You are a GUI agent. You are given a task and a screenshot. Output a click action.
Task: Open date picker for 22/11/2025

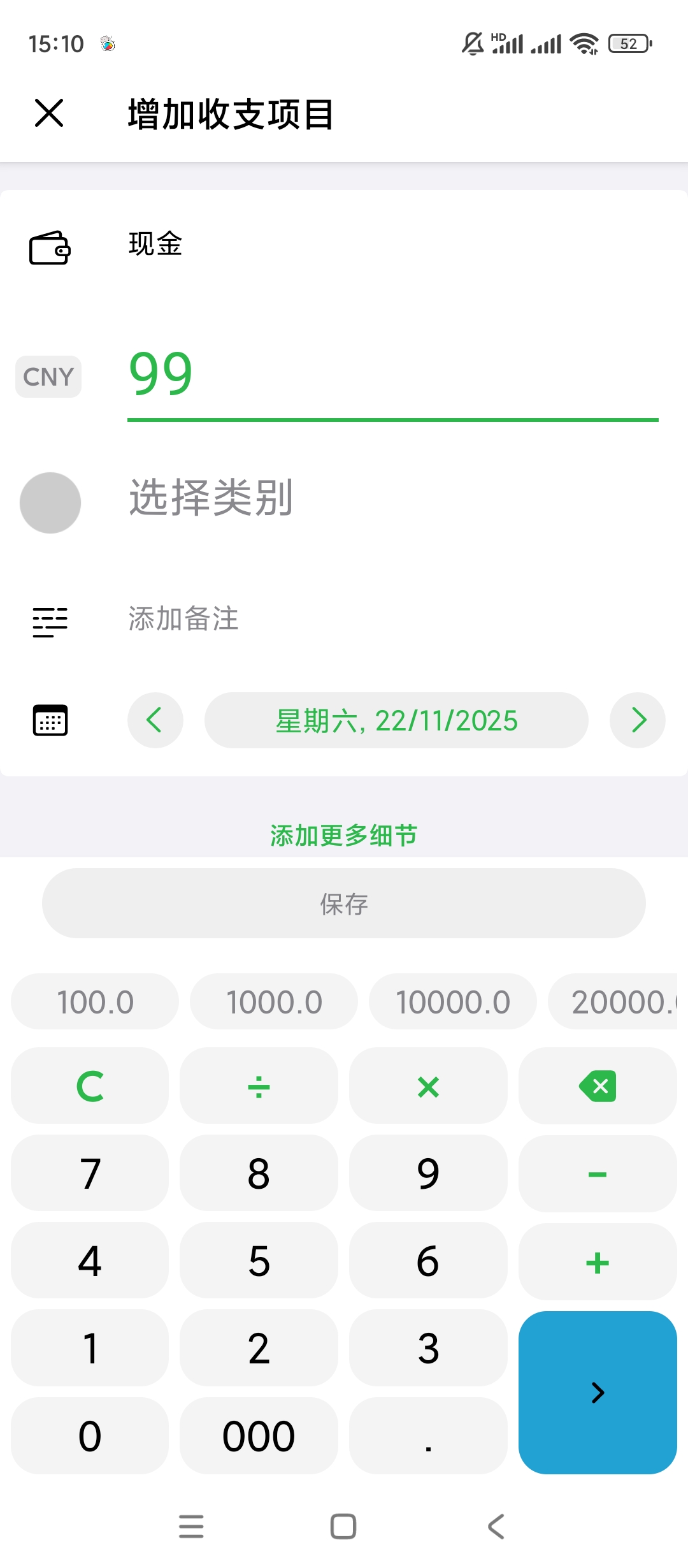pos(396,720)
